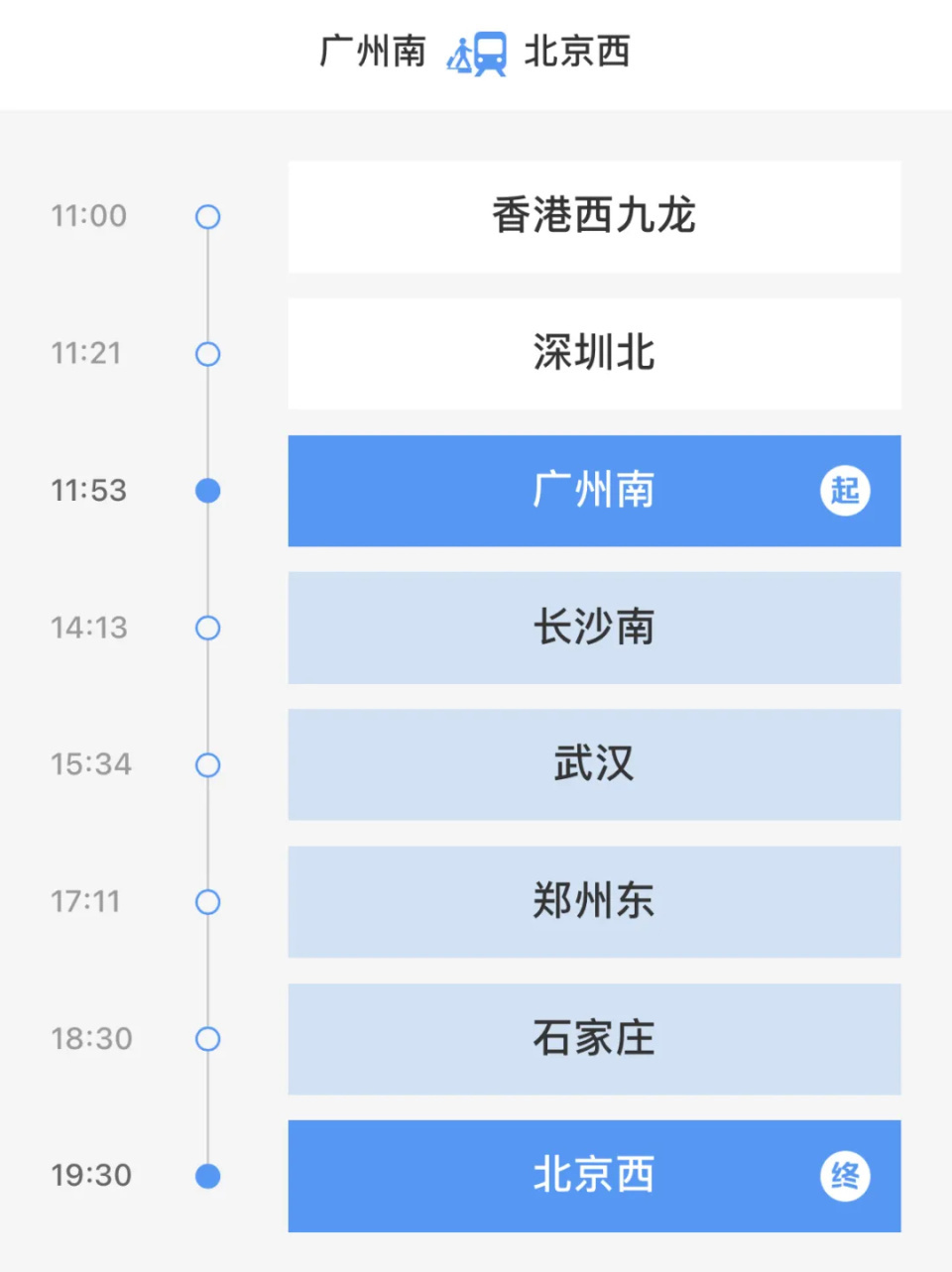Viewport: 952px width, 1272px height.
Task: Open the 广州南 label in the header
Action: tap(371, 52)
